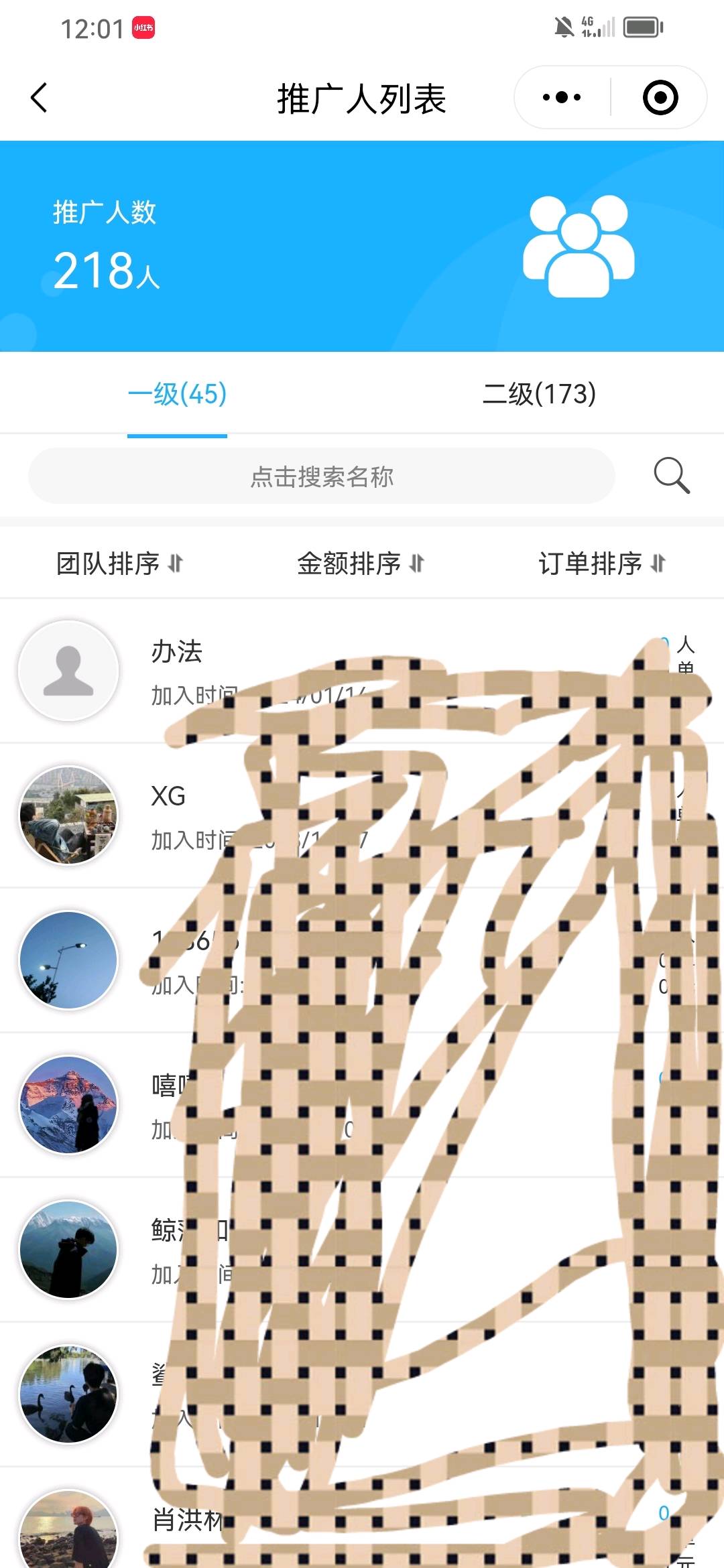Tap the 点击搜索名称 search field
724x1568 pixels.
coord(322,476)
